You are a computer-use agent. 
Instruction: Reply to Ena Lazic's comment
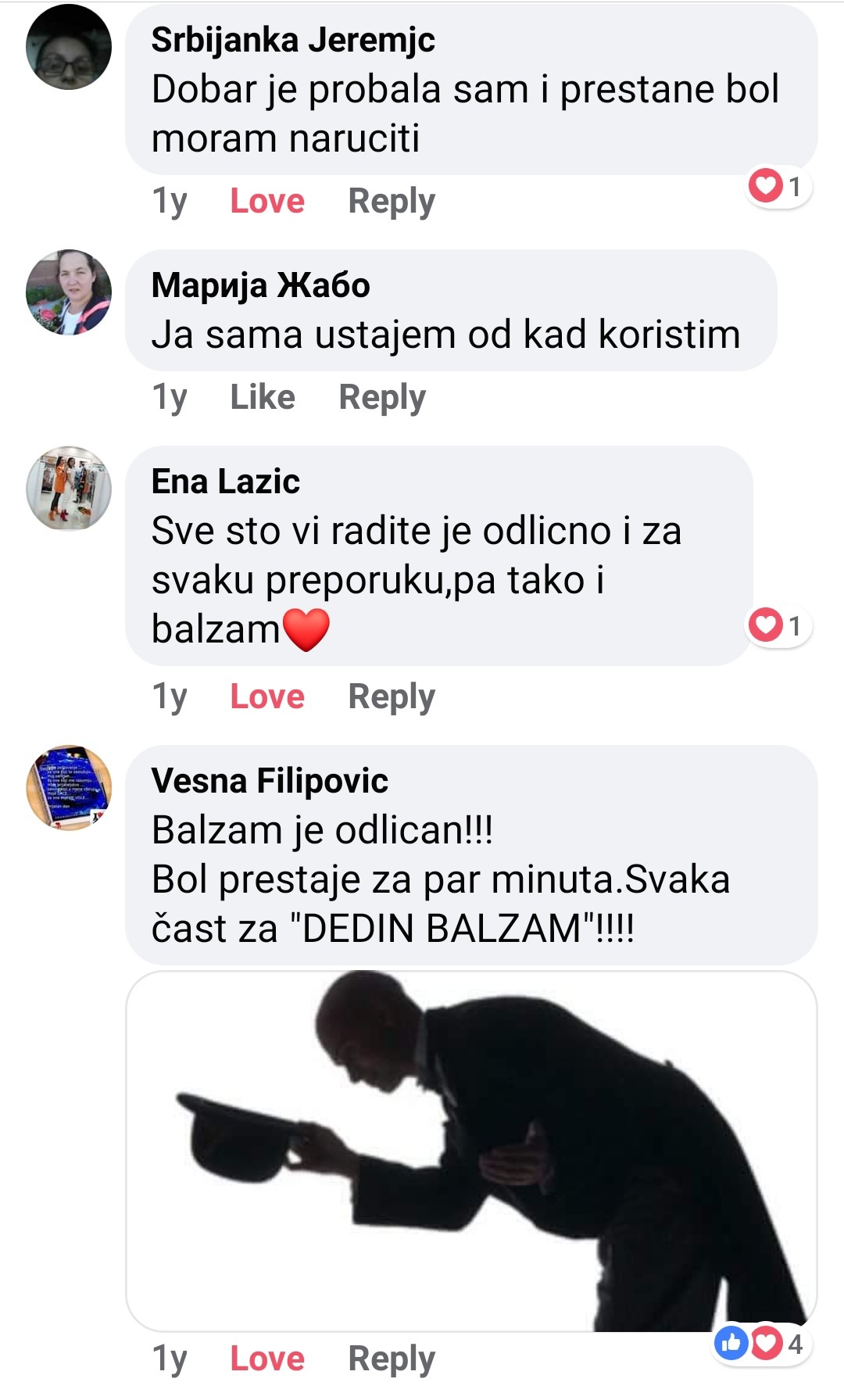pos(391,696)
